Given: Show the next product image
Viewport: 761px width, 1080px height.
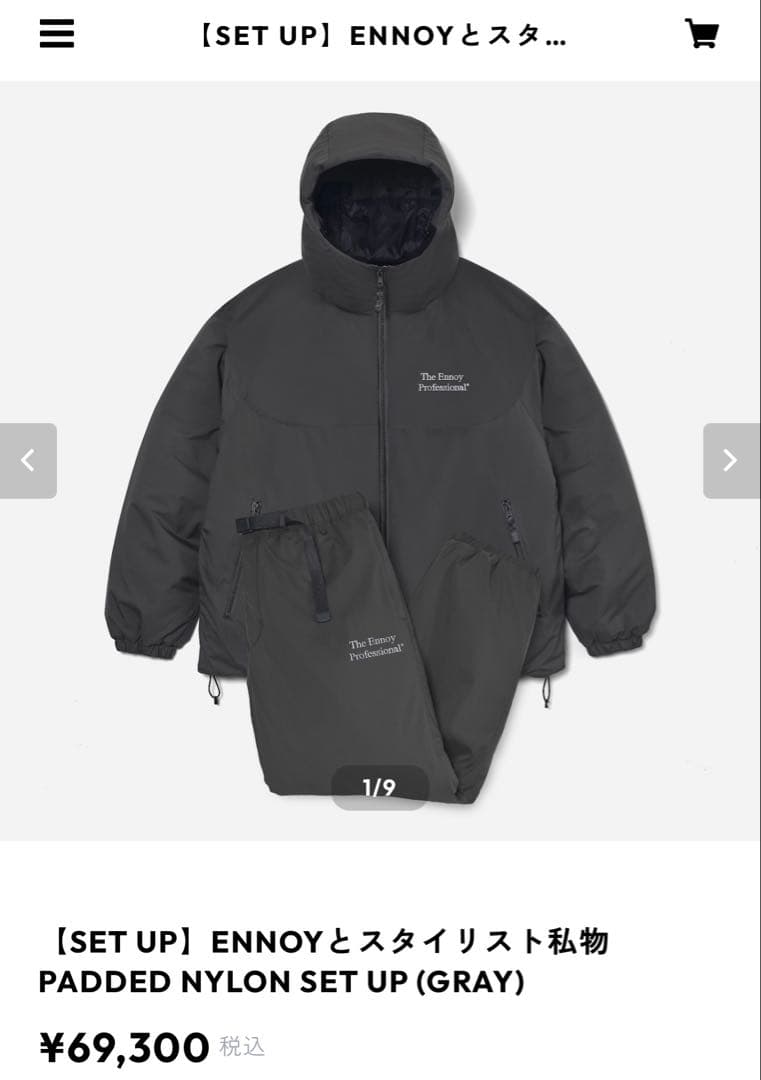Looking at the screenshot, I should 731,460.
